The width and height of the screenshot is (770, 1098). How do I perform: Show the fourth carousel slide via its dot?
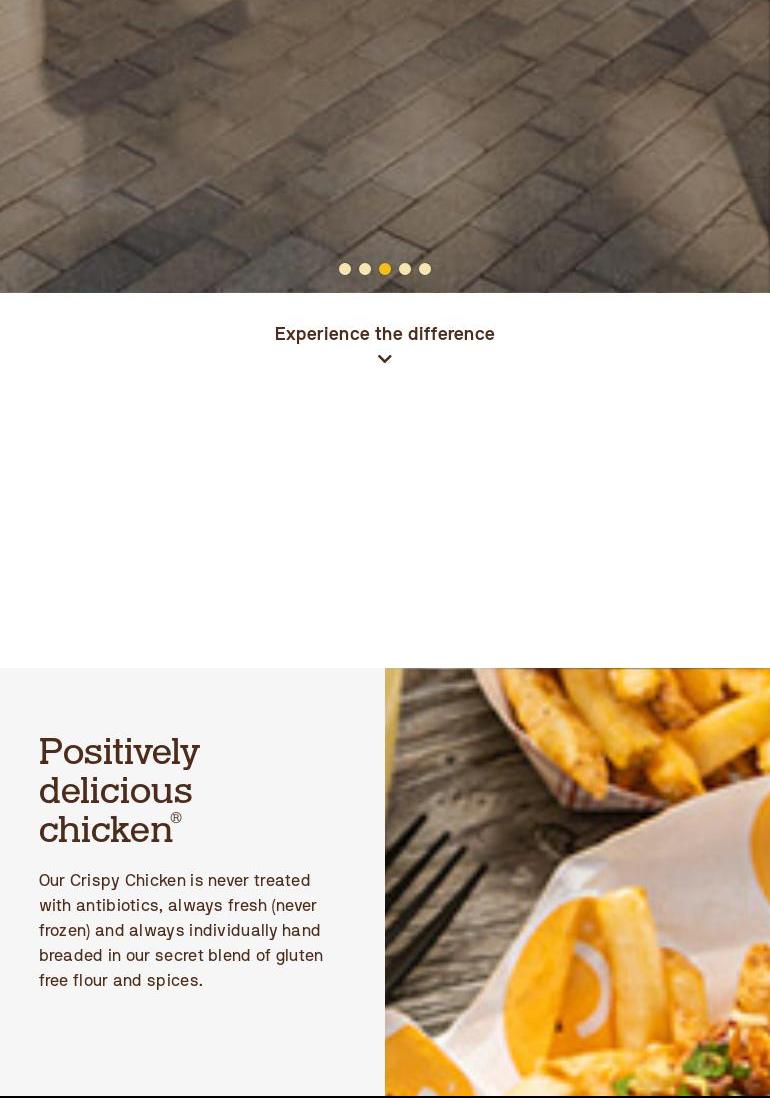pyautogui.click(x=405, y=269)
